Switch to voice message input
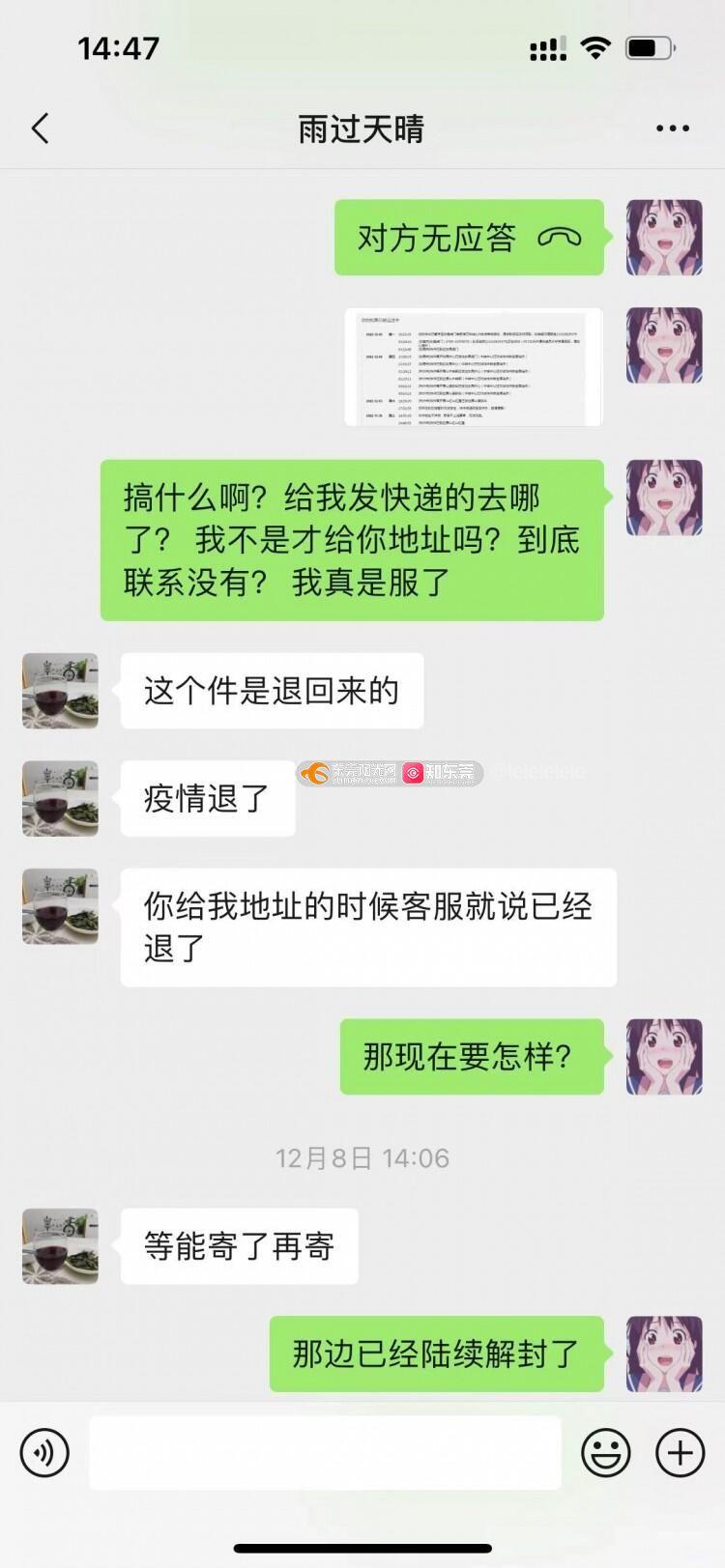This screenshot has width=725, height=1568. (44, 1452)
